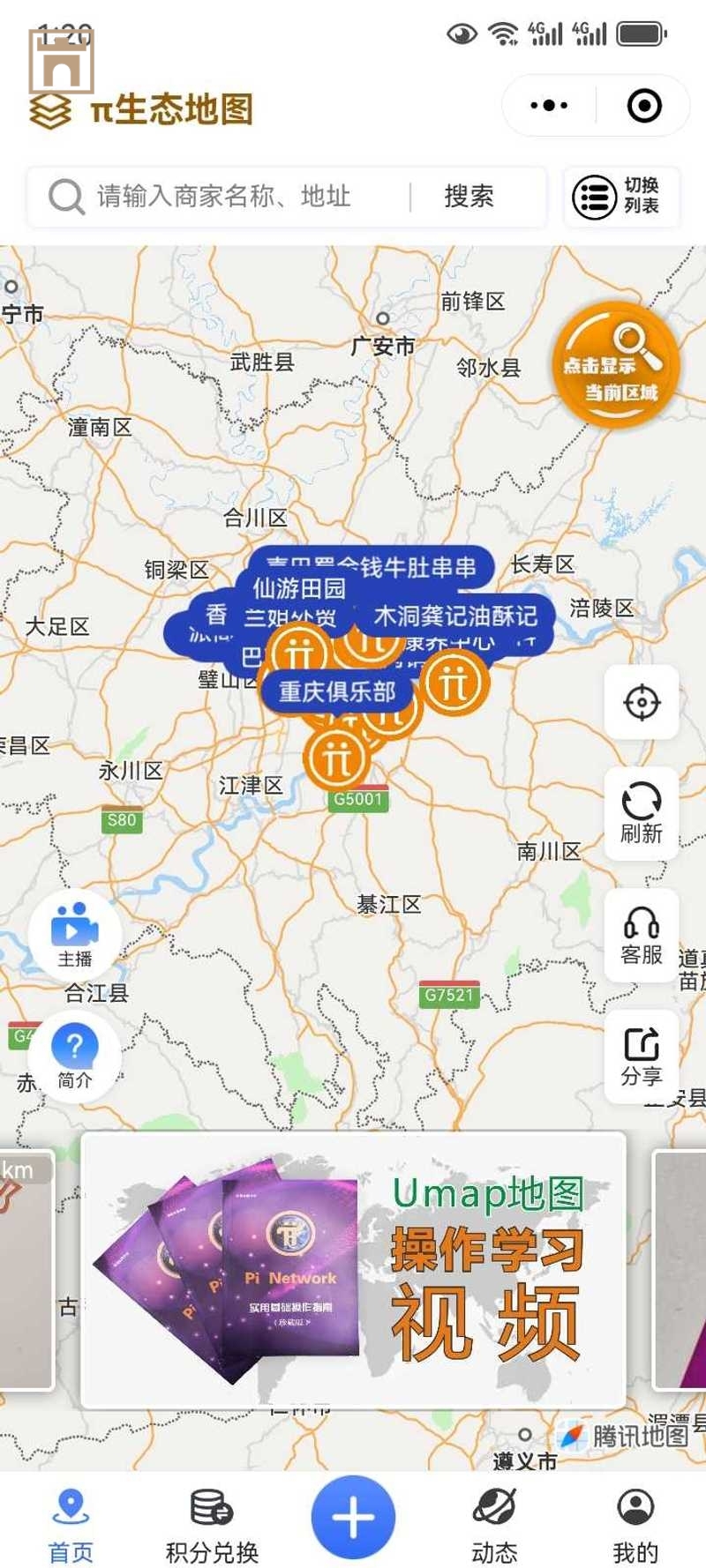Open the 重庆俱乐部 map marker
This screenshot has height=1568, width=706.
(x=337, y=691)
